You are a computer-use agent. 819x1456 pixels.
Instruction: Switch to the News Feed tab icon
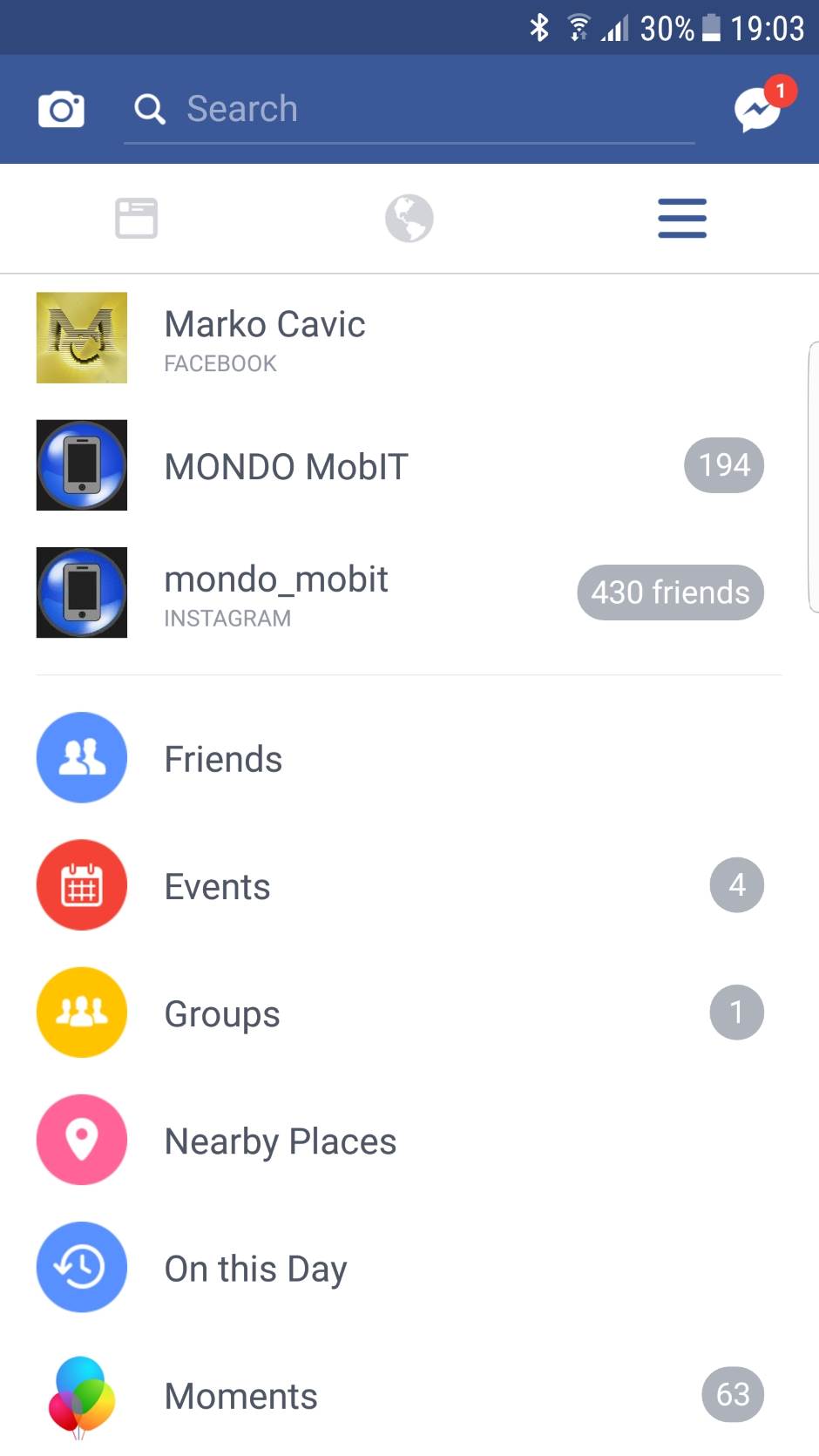click(136, 218)
